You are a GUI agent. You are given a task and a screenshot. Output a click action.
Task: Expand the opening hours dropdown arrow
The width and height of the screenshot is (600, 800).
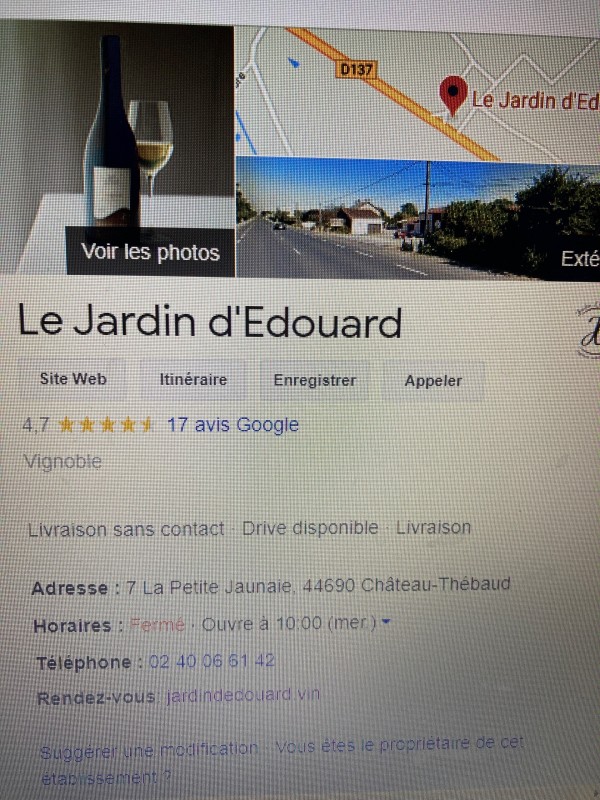pos(386,623)
